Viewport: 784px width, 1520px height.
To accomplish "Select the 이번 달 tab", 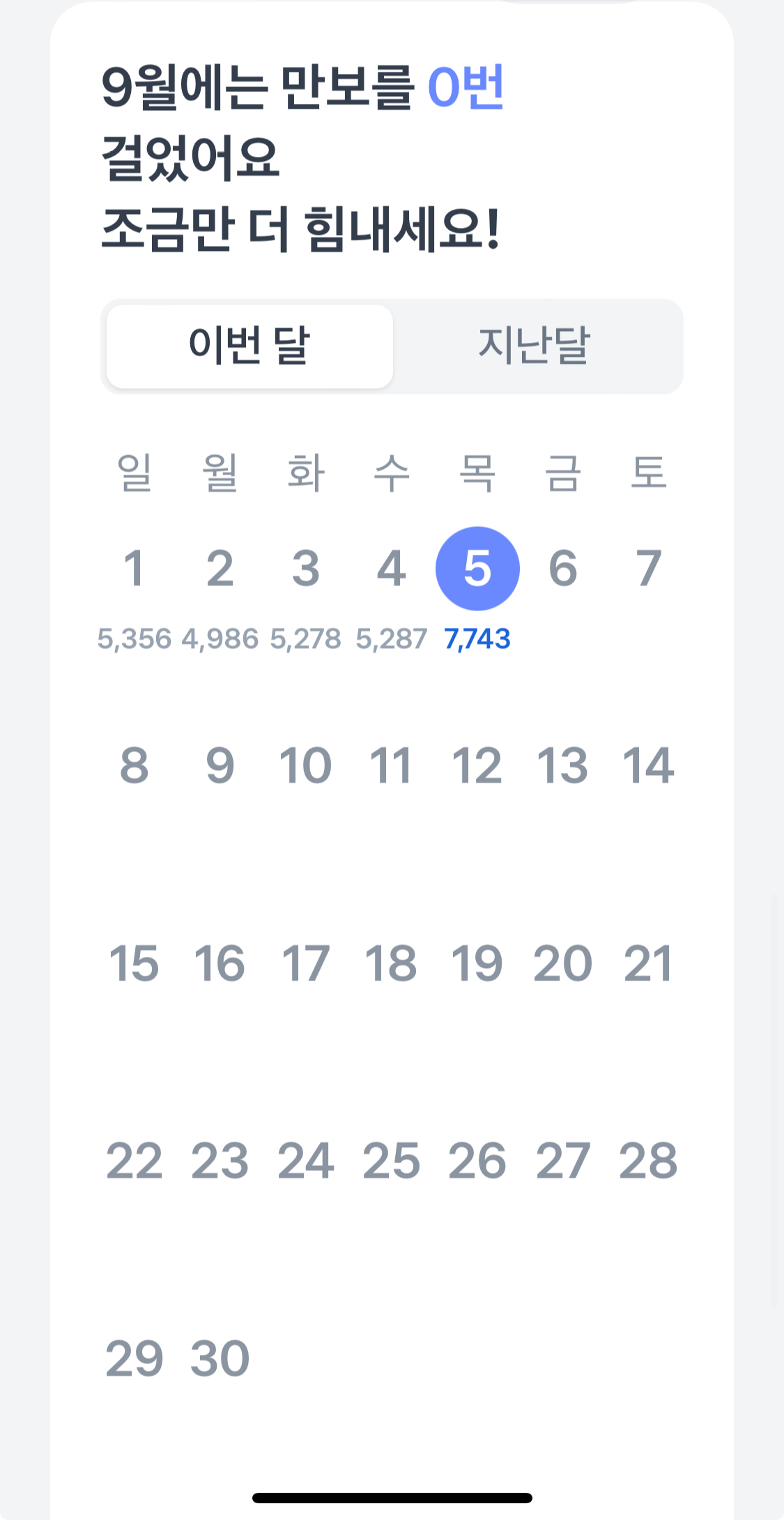I will 249,346.
